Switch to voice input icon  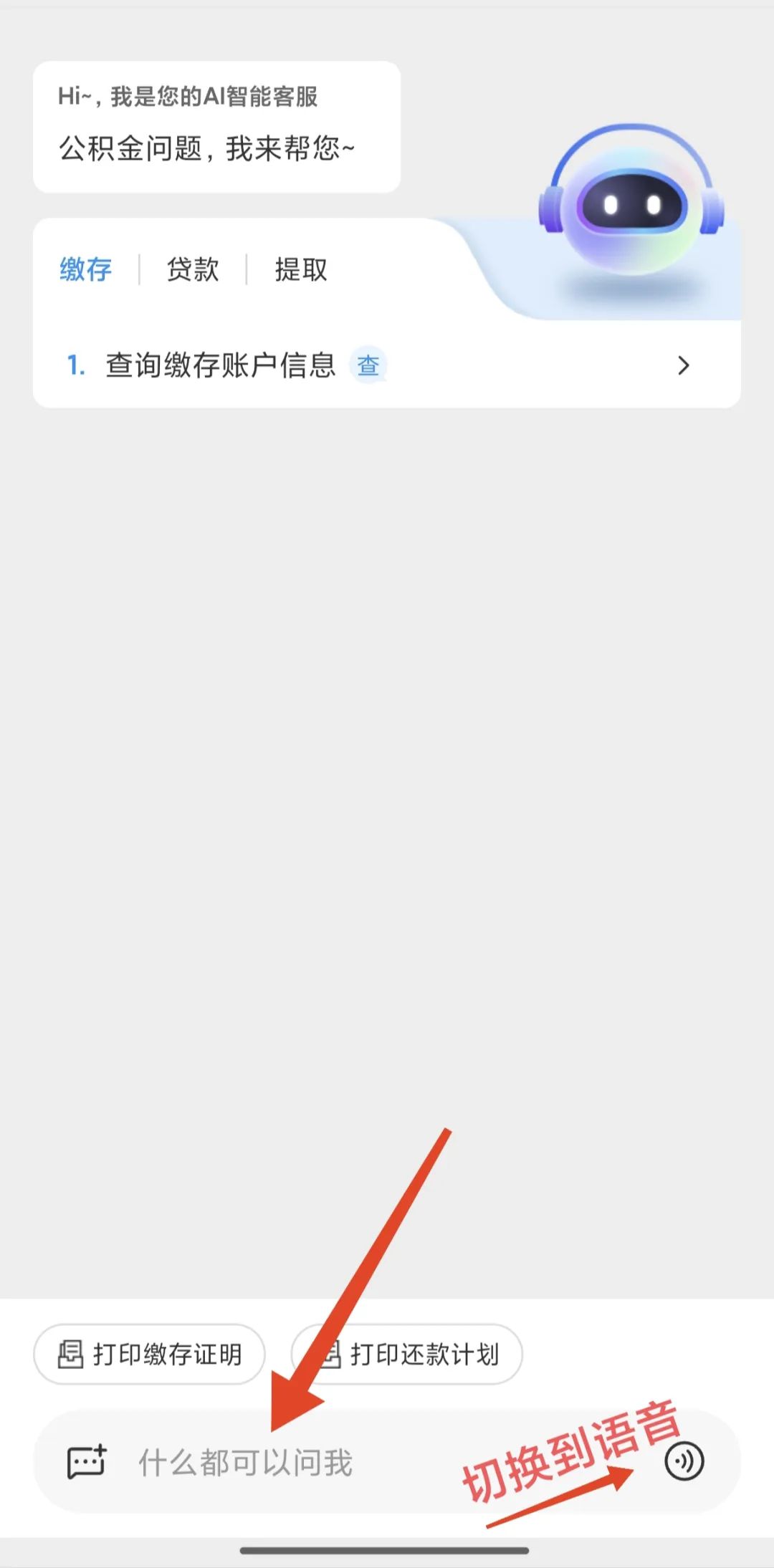684,1461
